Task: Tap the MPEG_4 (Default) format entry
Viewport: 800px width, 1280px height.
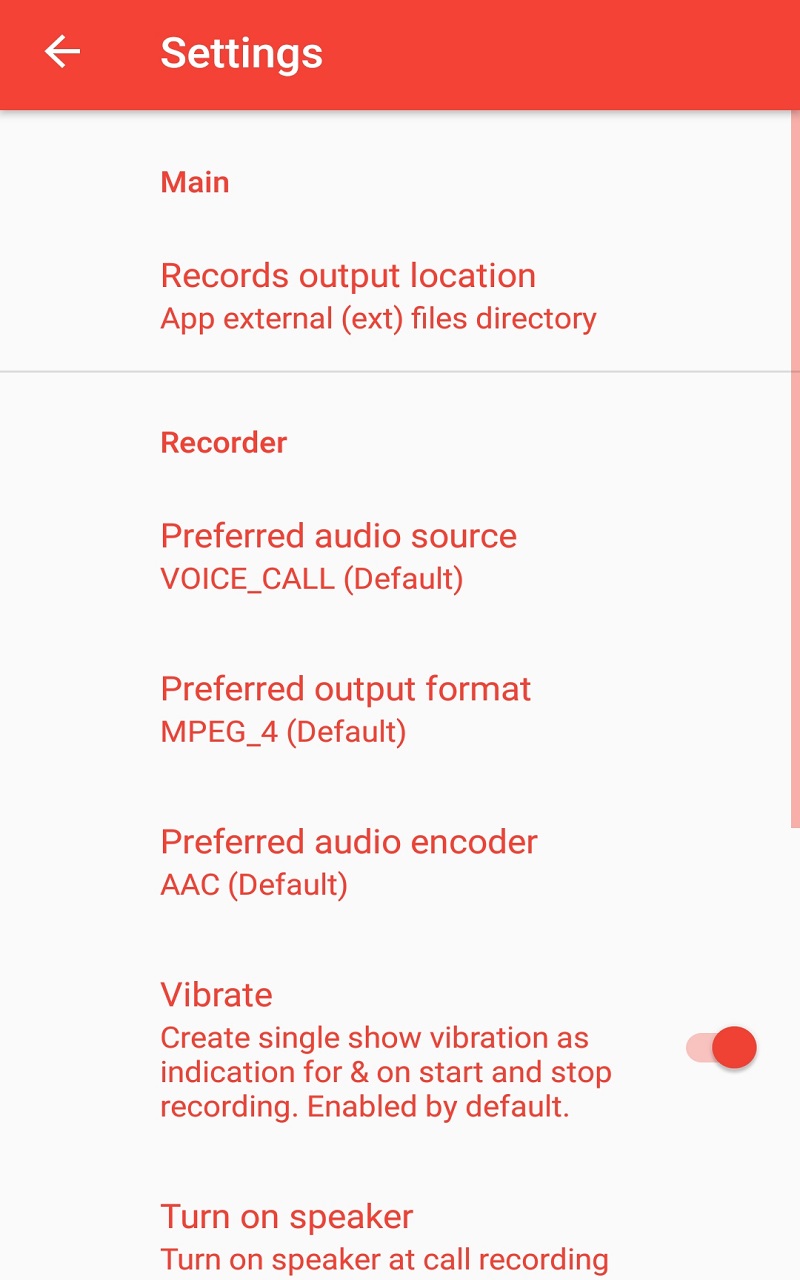Action: click(x=283, y=731)
